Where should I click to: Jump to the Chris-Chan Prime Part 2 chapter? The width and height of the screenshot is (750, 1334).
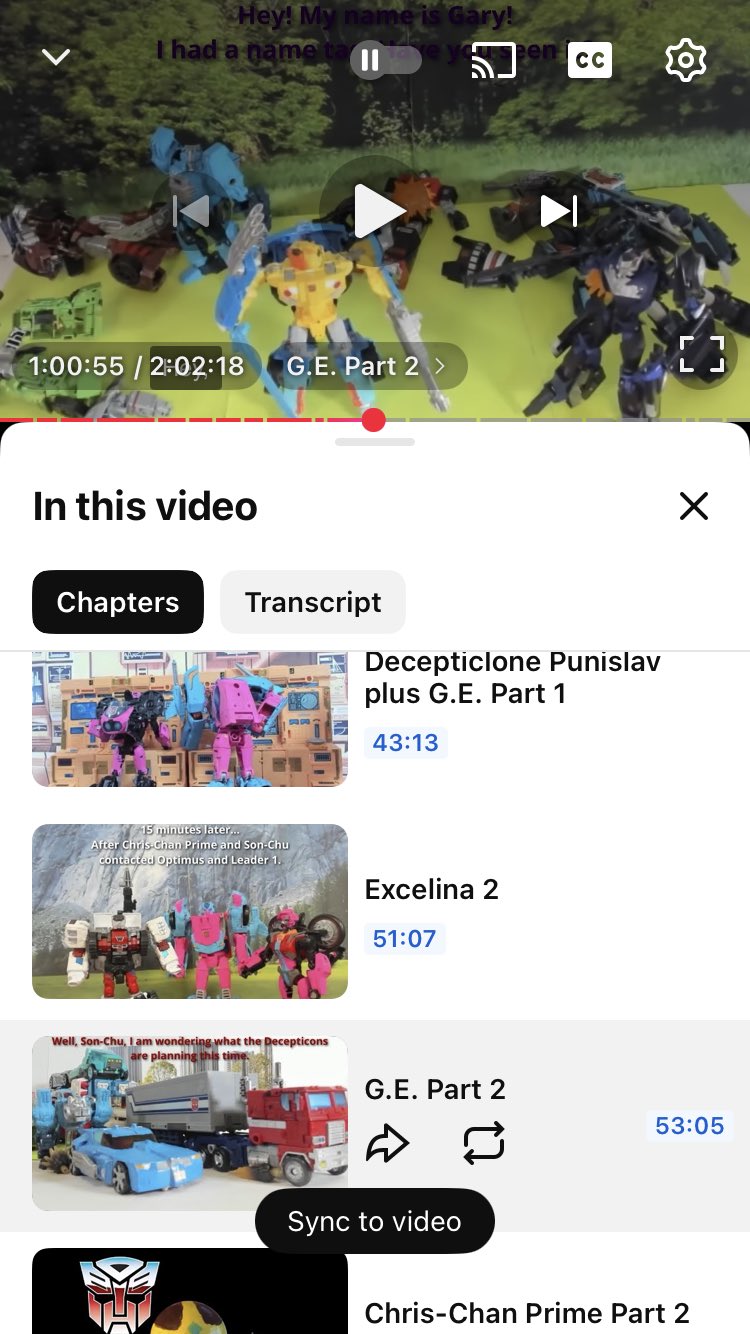526,1311
